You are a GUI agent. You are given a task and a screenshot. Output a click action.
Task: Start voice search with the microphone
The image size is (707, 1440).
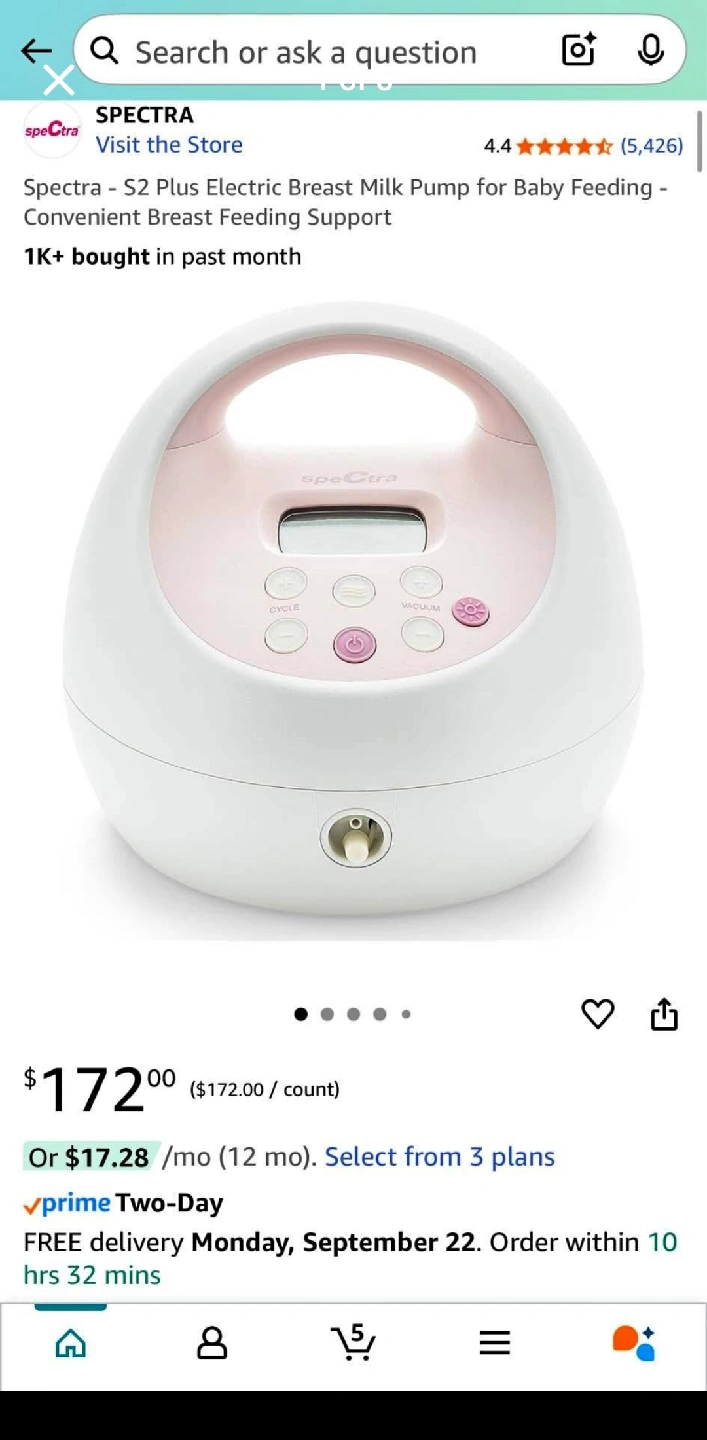pyautogui.click(x=651, y=49)
